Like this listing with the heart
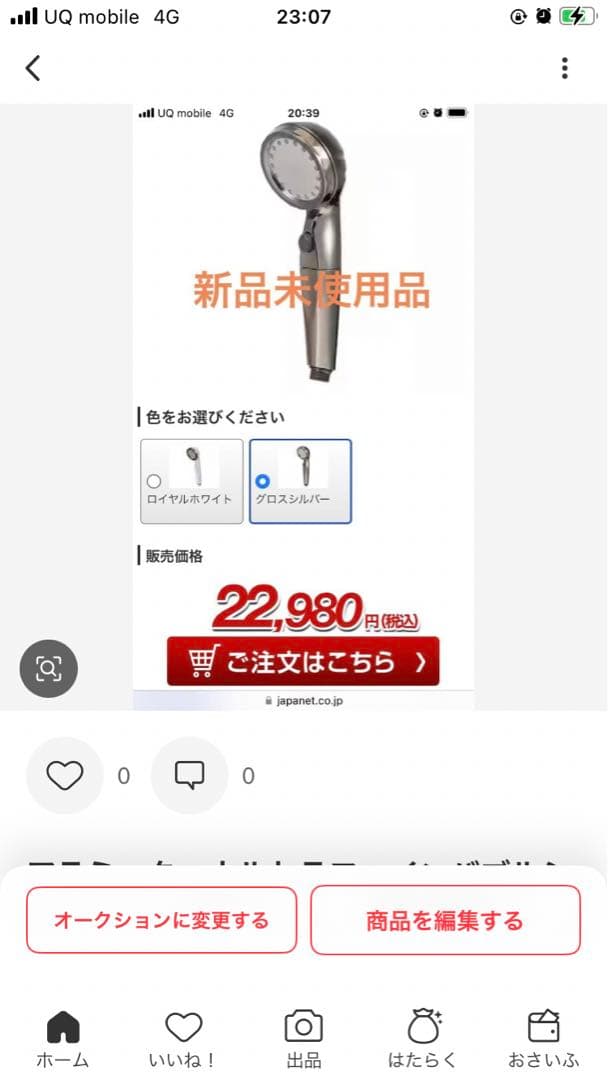608x1080 pixels. point(65,775)
